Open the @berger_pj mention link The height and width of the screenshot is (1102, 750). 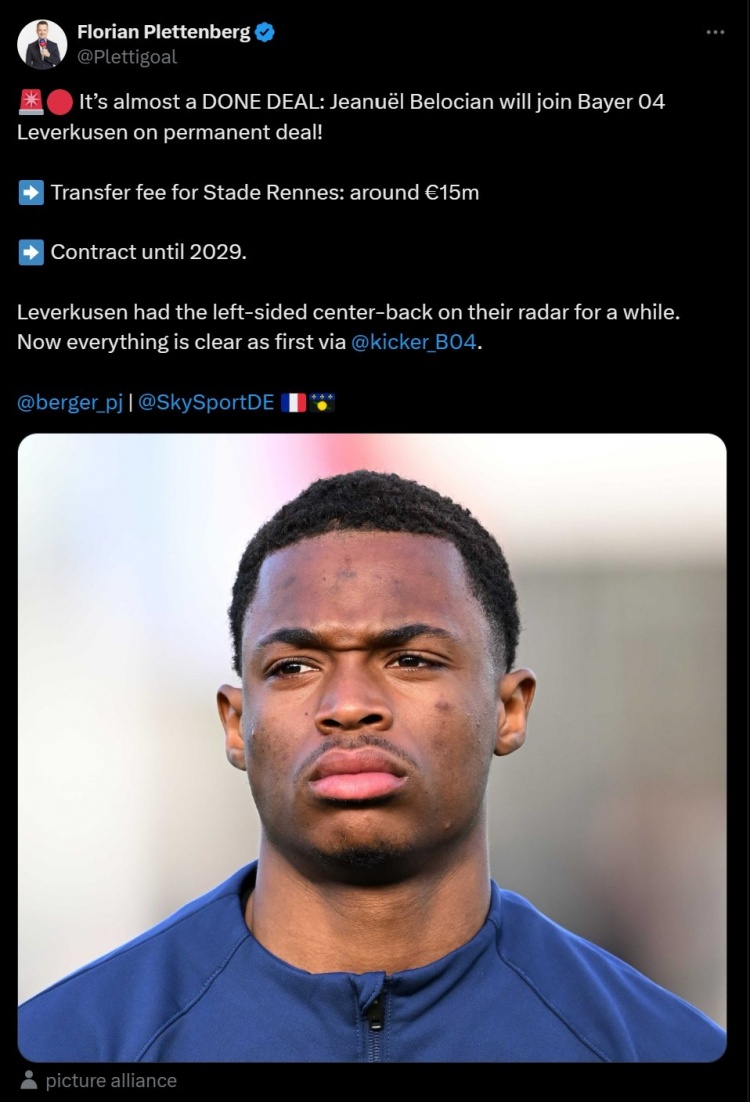70,403
